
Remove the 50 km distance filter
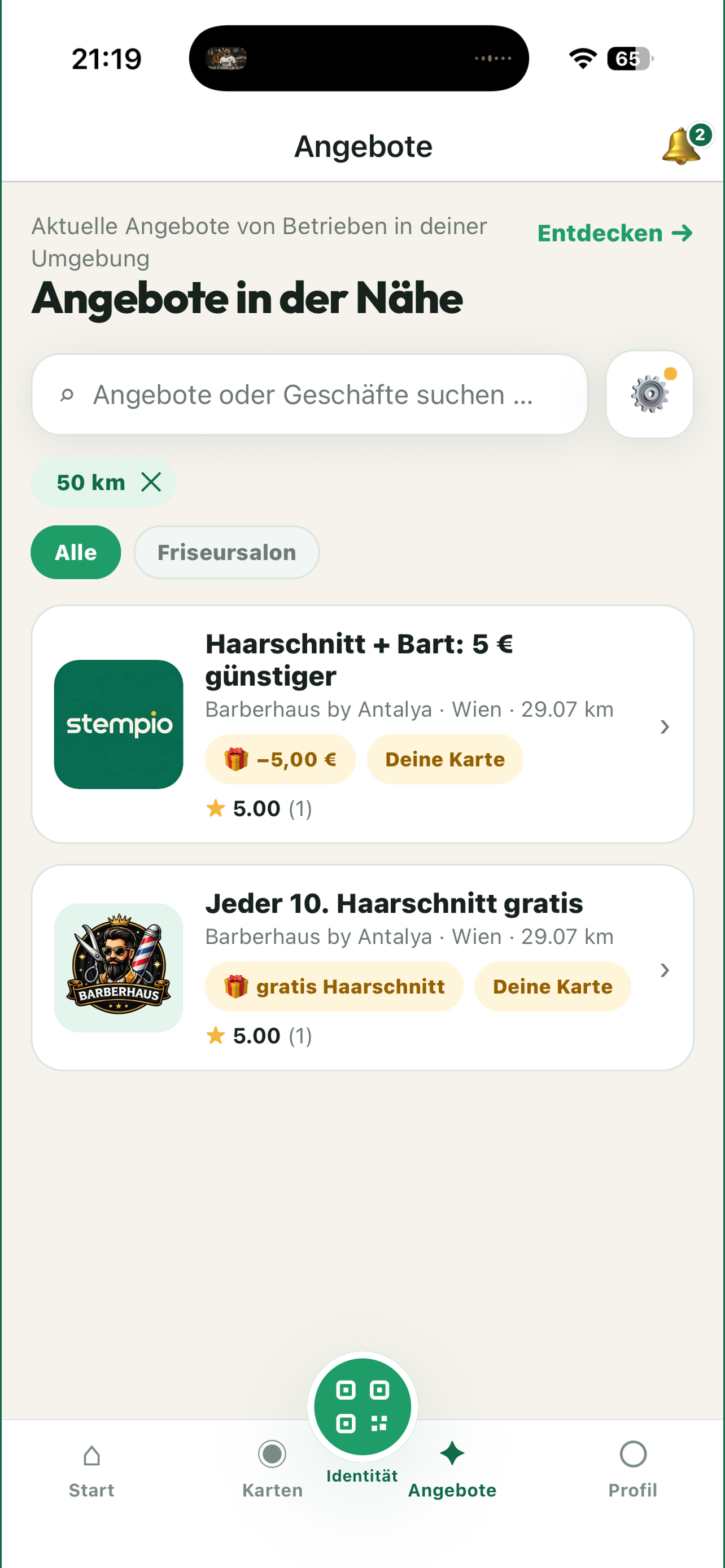click(151, 483)
